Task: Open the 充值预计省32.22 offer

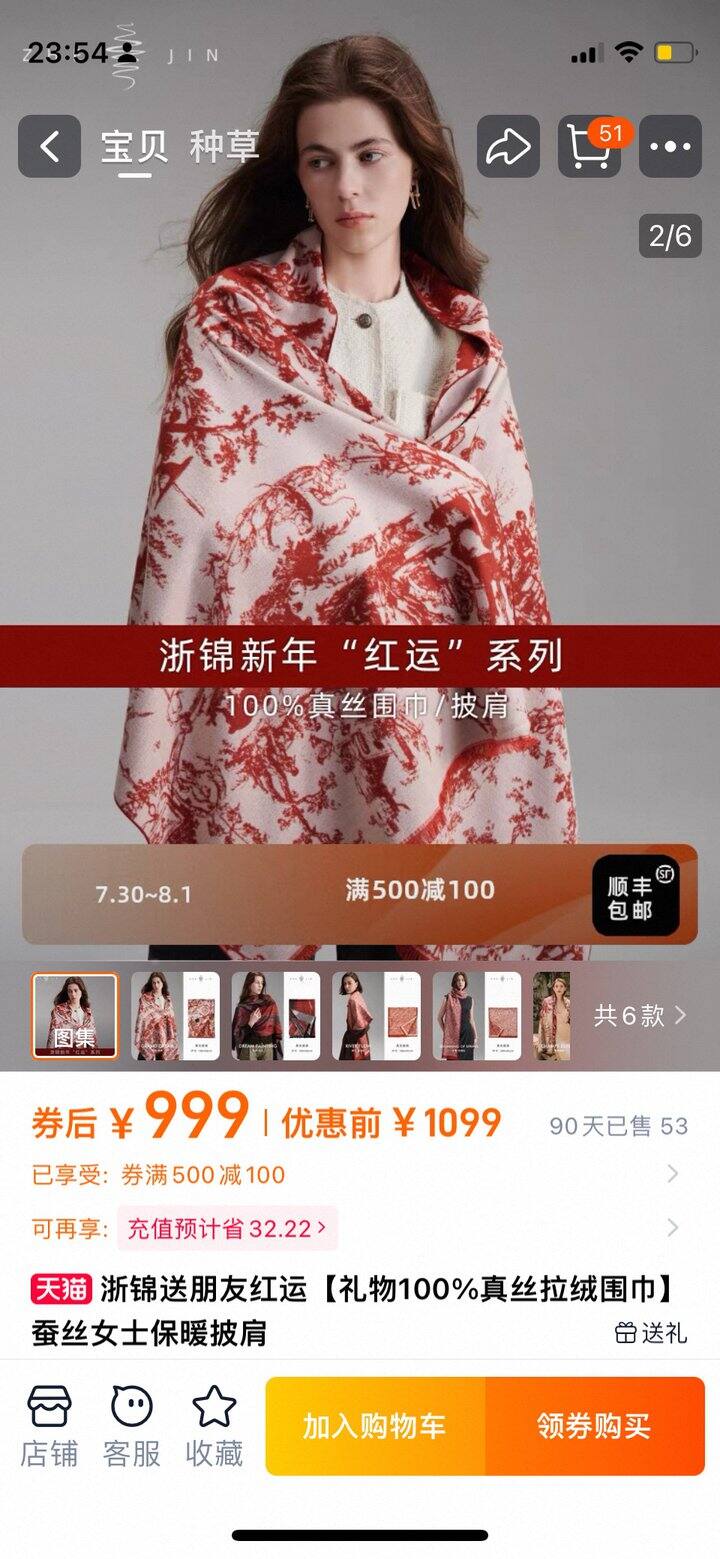Action: [227, 1228]
